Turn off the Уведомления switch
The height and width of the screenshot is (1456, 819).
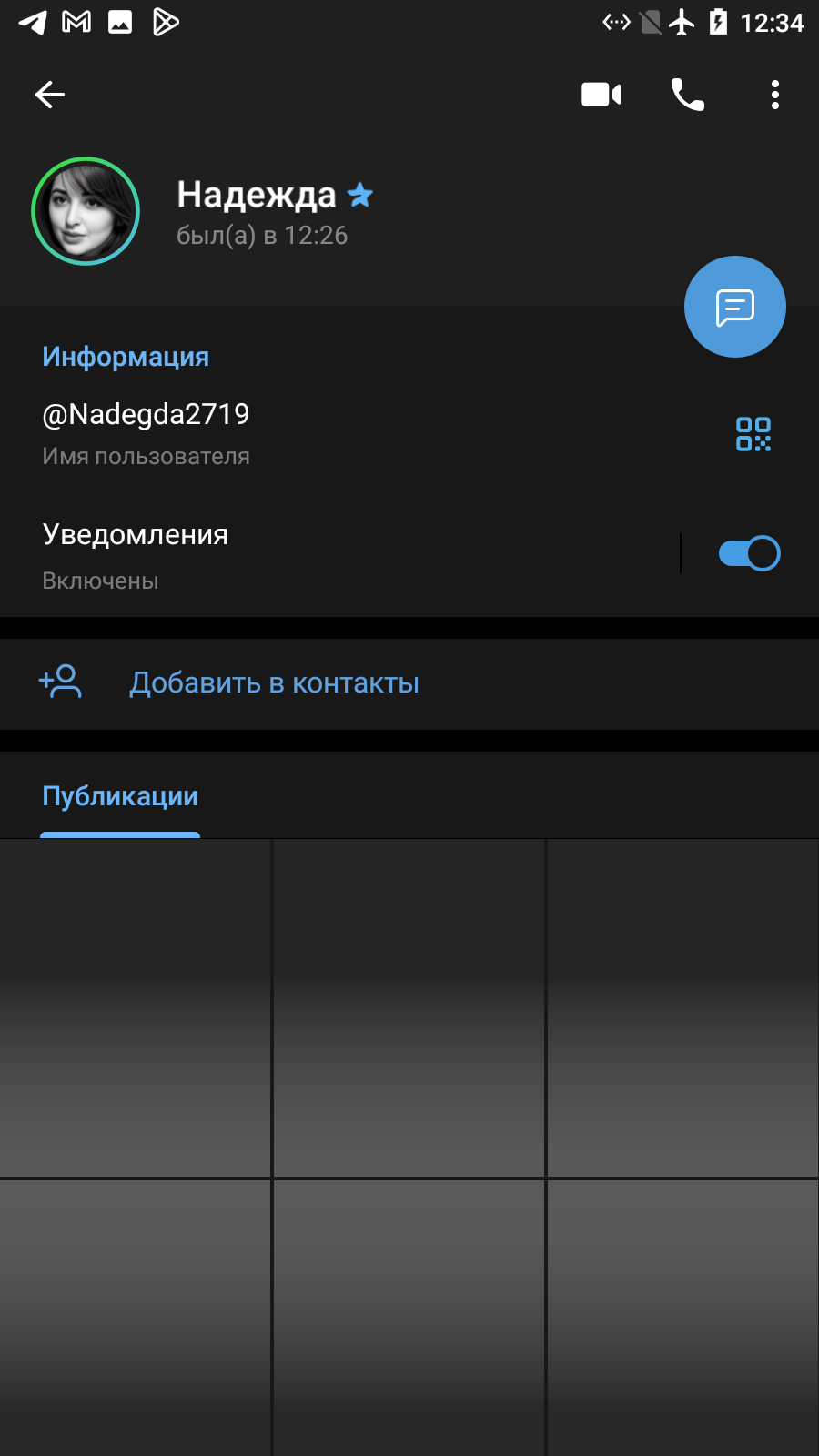pos(749,553)
